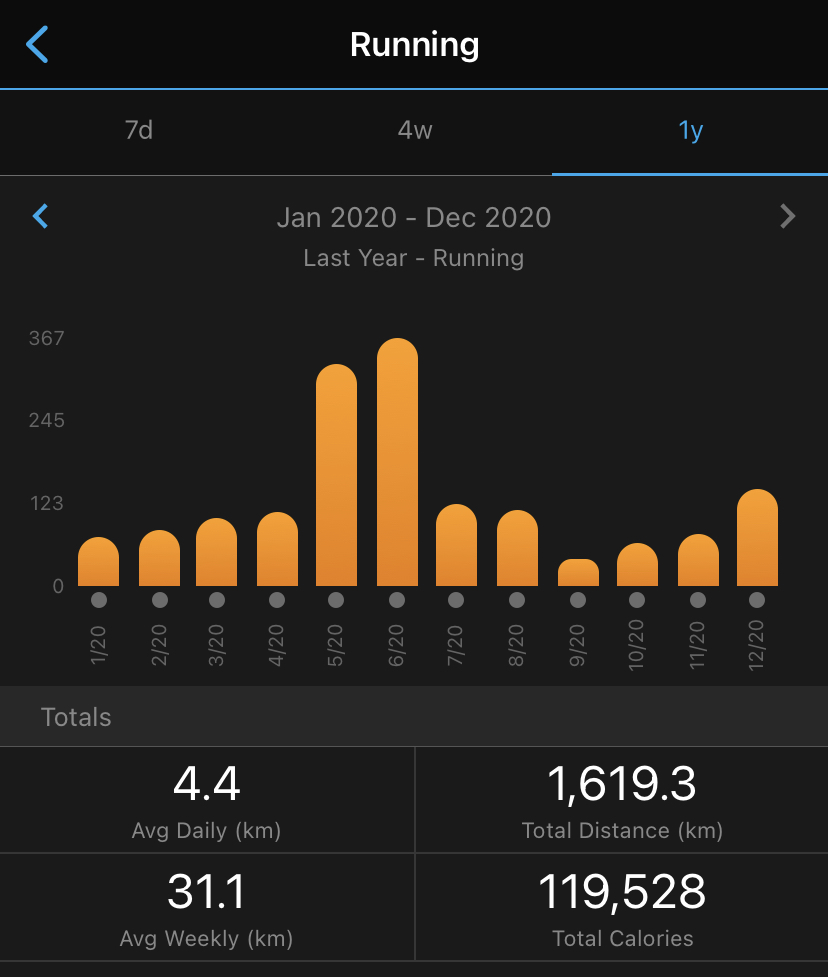This screenshot has height=977, width=828.
Task: Select the 1y tab
Action: coord(691,131)
